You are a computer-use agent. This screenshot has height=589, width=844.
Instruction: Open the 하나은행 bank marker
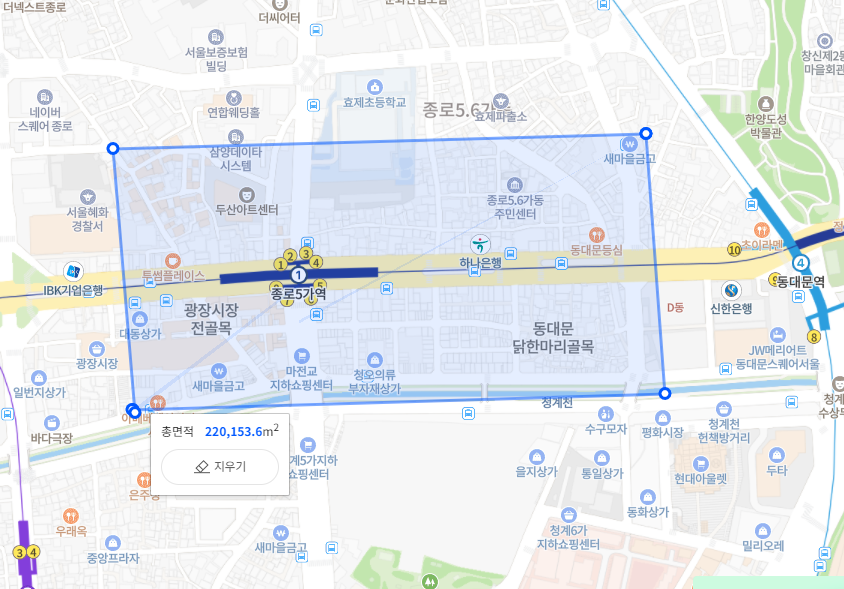click(481, 243)
